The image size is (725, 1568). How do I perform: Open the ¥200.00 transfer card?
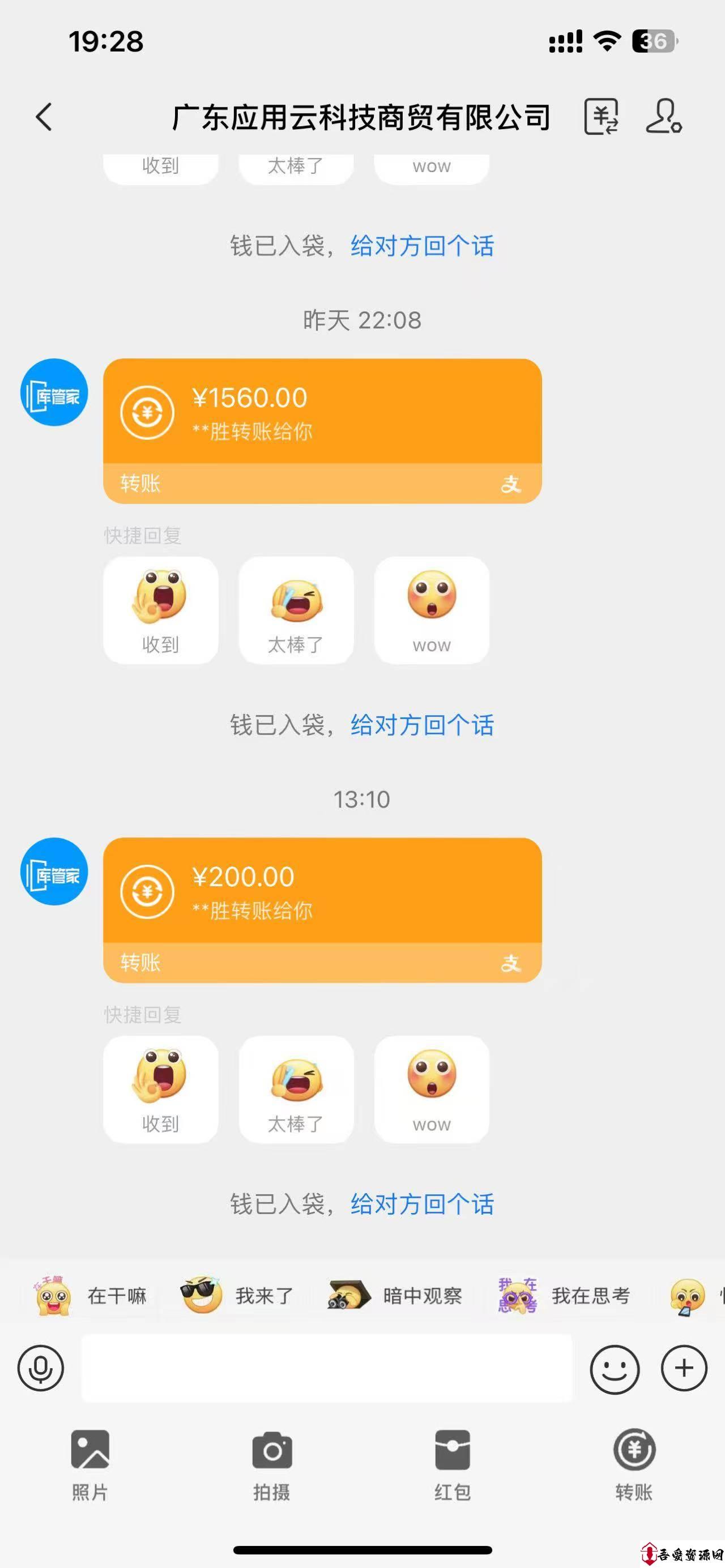(322, 910)
